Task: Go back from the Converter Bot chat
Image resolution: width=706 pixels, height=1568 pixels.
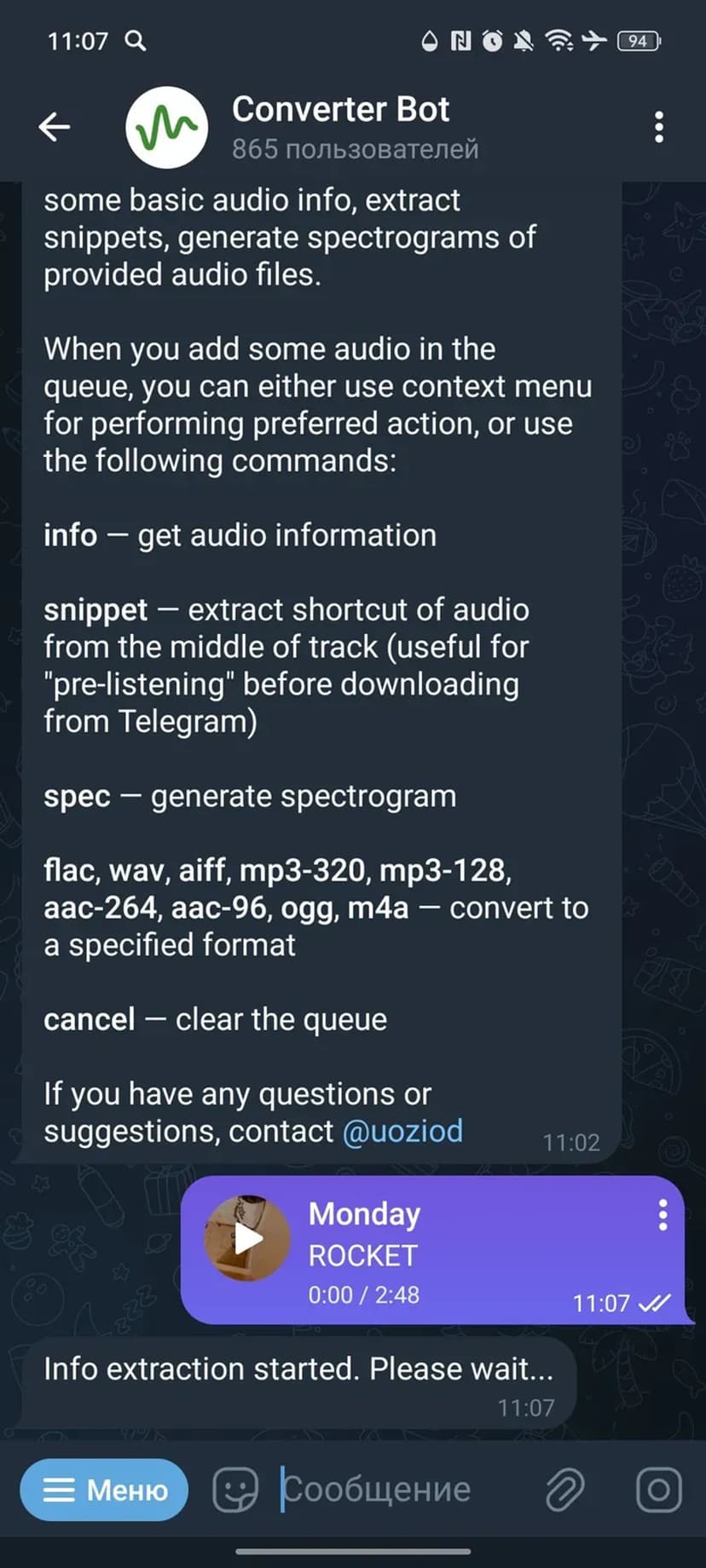Action: [x=55, y=127]
